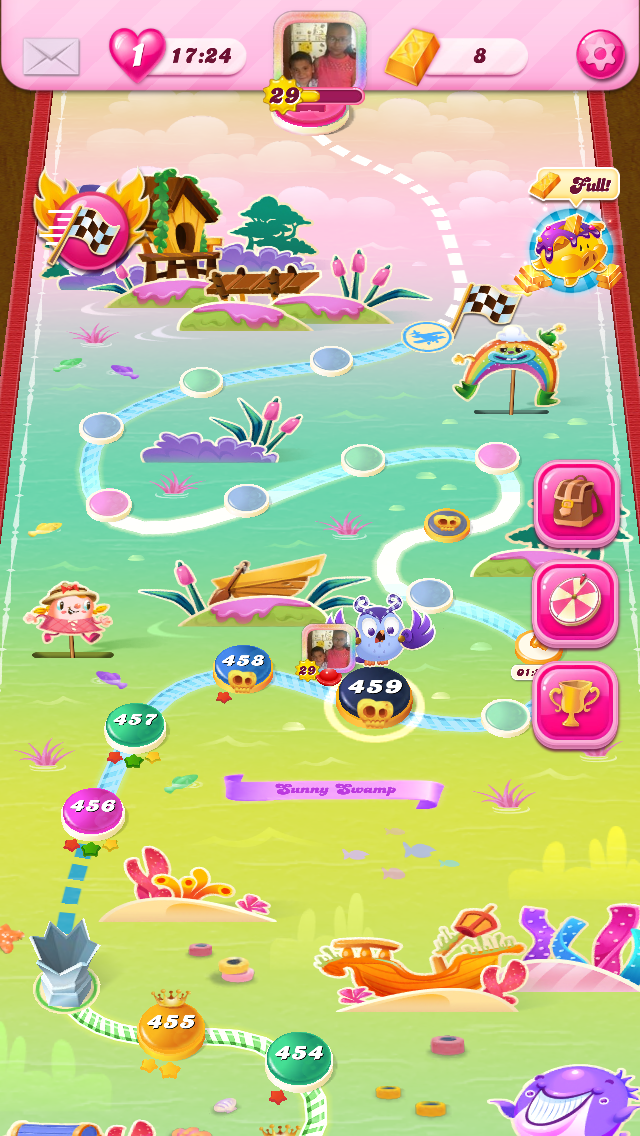Open the checkered flag race event
This screenshot has width=640, height=1136.
click(x=89, y=228)
